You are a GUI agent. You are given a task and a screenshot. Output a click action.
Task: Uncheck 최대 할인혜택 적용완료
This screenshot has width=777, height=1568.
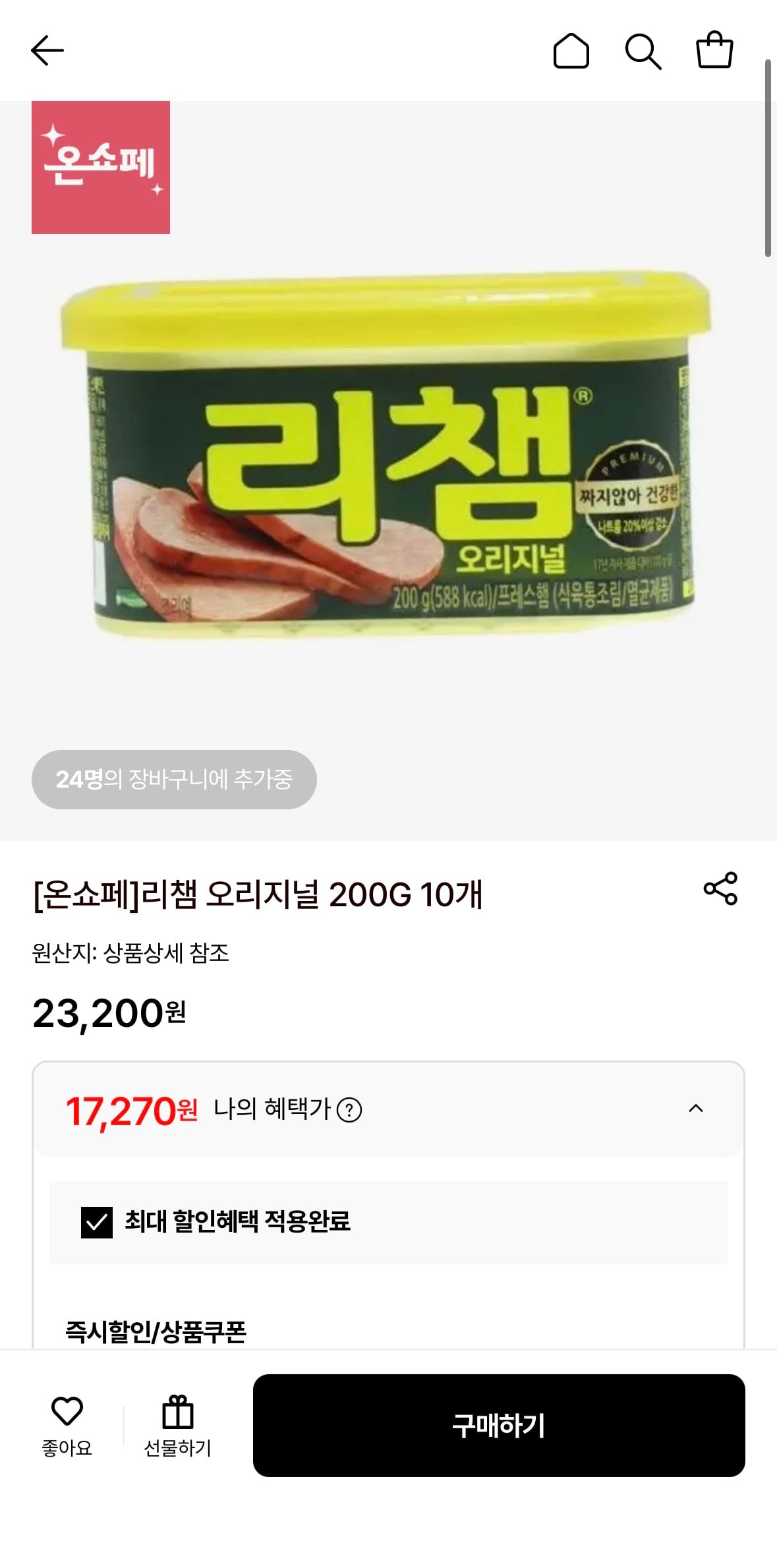pyautogui.click(x=96, y=1221)
